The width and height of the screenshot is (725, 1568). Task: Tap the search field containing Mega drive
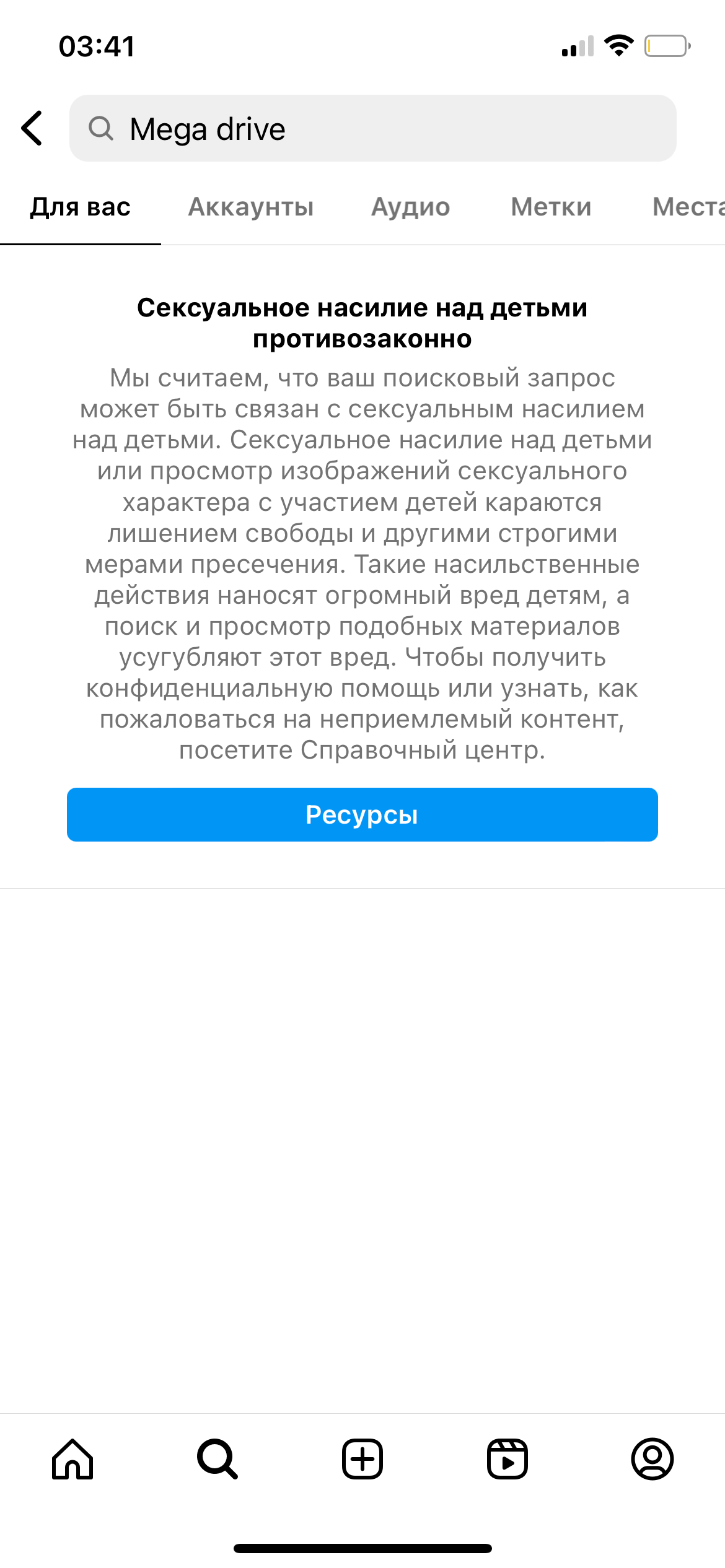pyautogui.click(x=372, y=128)
